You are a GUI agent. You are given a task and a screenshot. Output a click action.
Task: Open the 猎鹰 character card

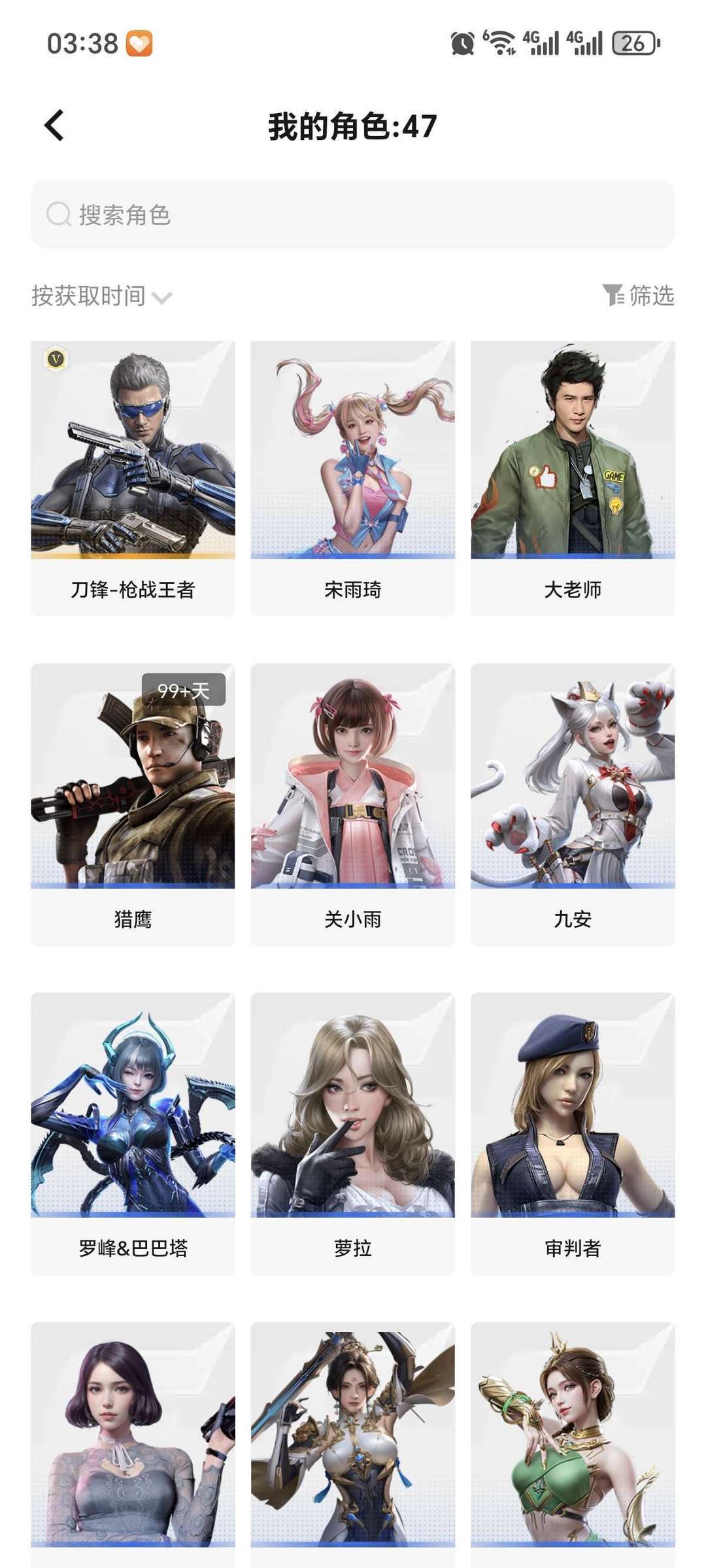(x=133, y=805)
